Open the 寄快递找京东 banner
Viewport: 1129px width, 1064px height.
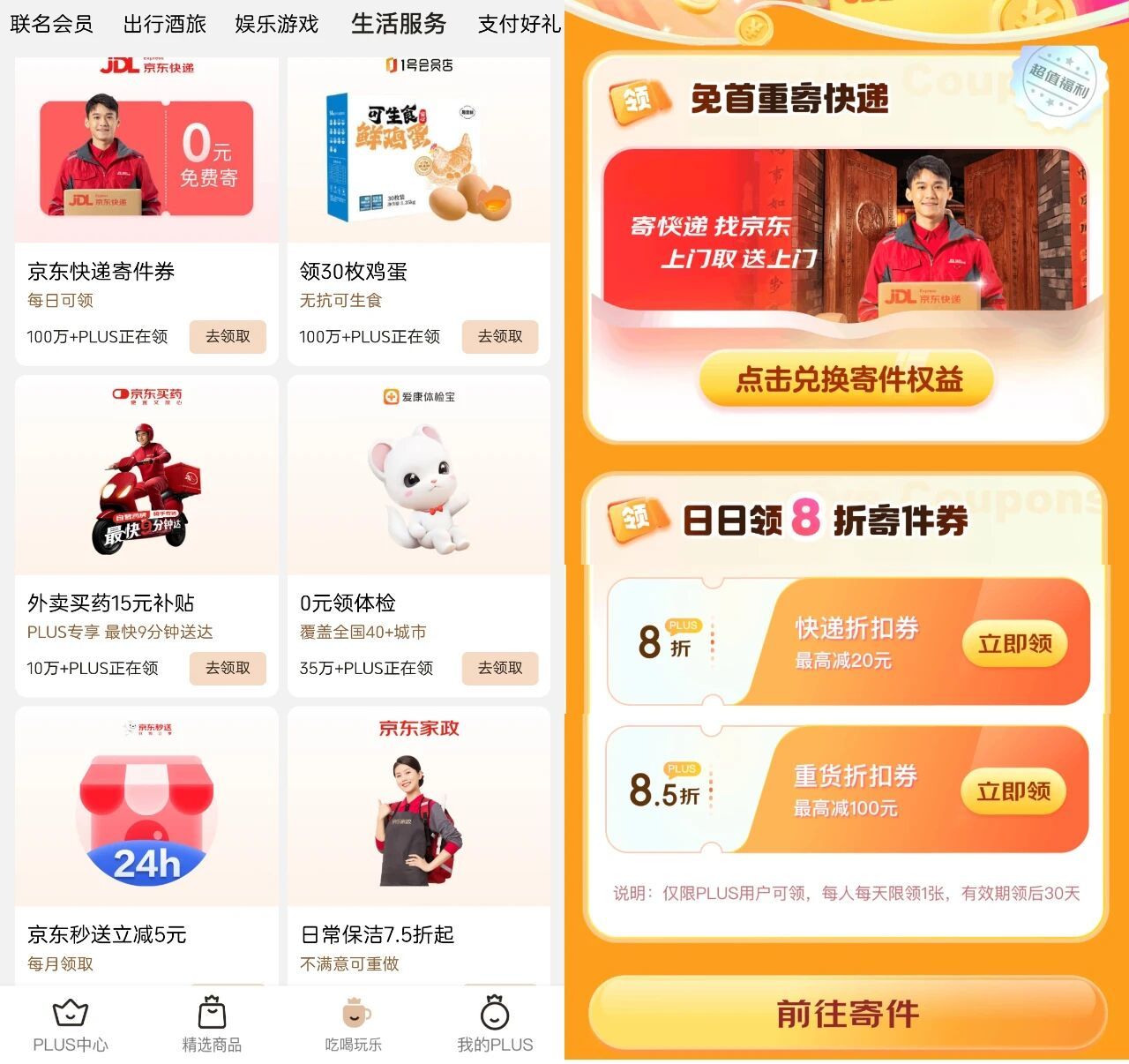tap(844, 230)
